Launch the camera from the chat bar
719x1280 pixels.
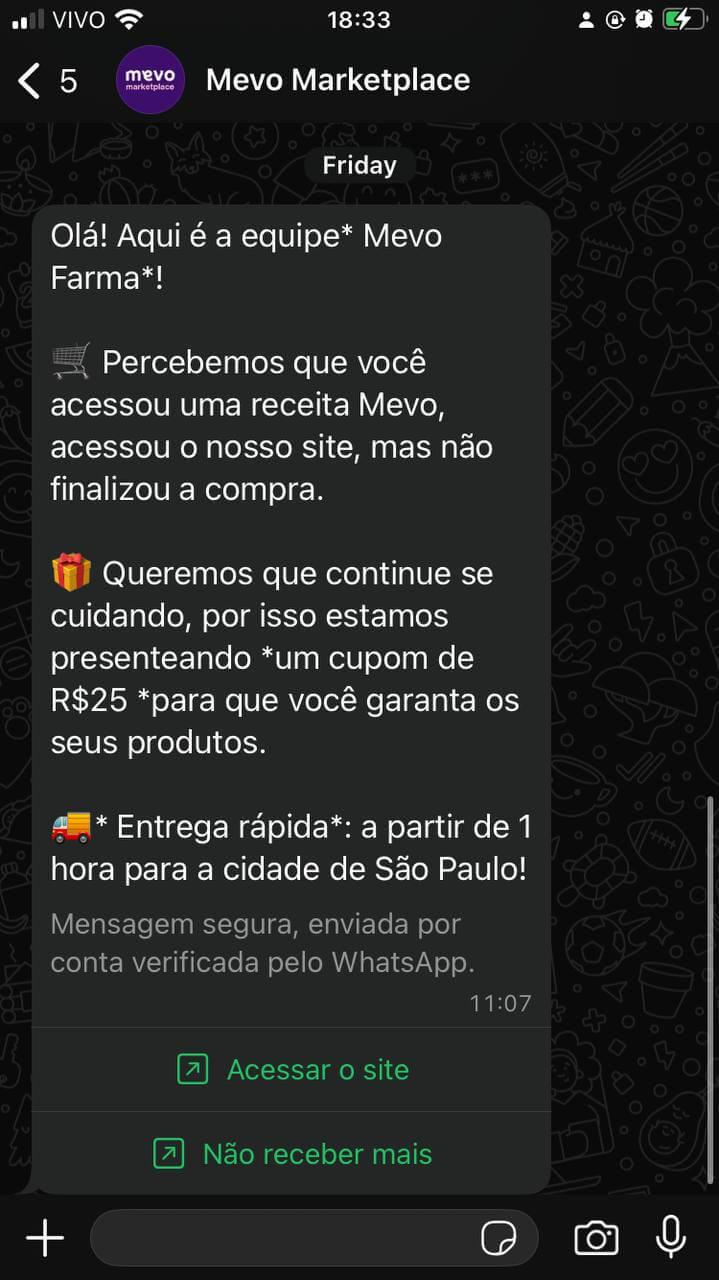click(x=596, y=1238)
